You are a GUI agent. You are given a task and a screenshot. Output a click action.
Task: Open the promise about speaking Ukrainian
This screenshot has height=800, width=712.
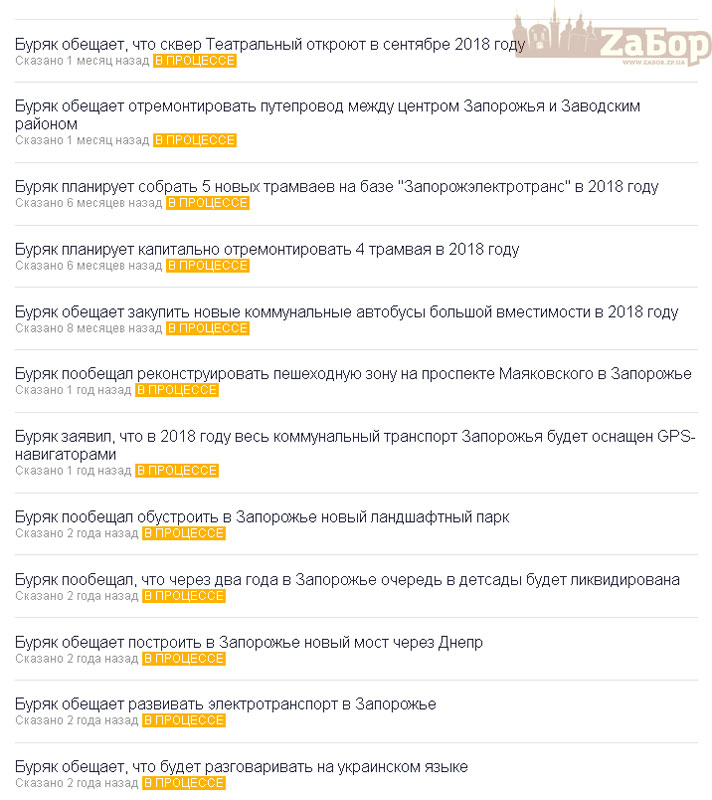click(x=241, y=767)
